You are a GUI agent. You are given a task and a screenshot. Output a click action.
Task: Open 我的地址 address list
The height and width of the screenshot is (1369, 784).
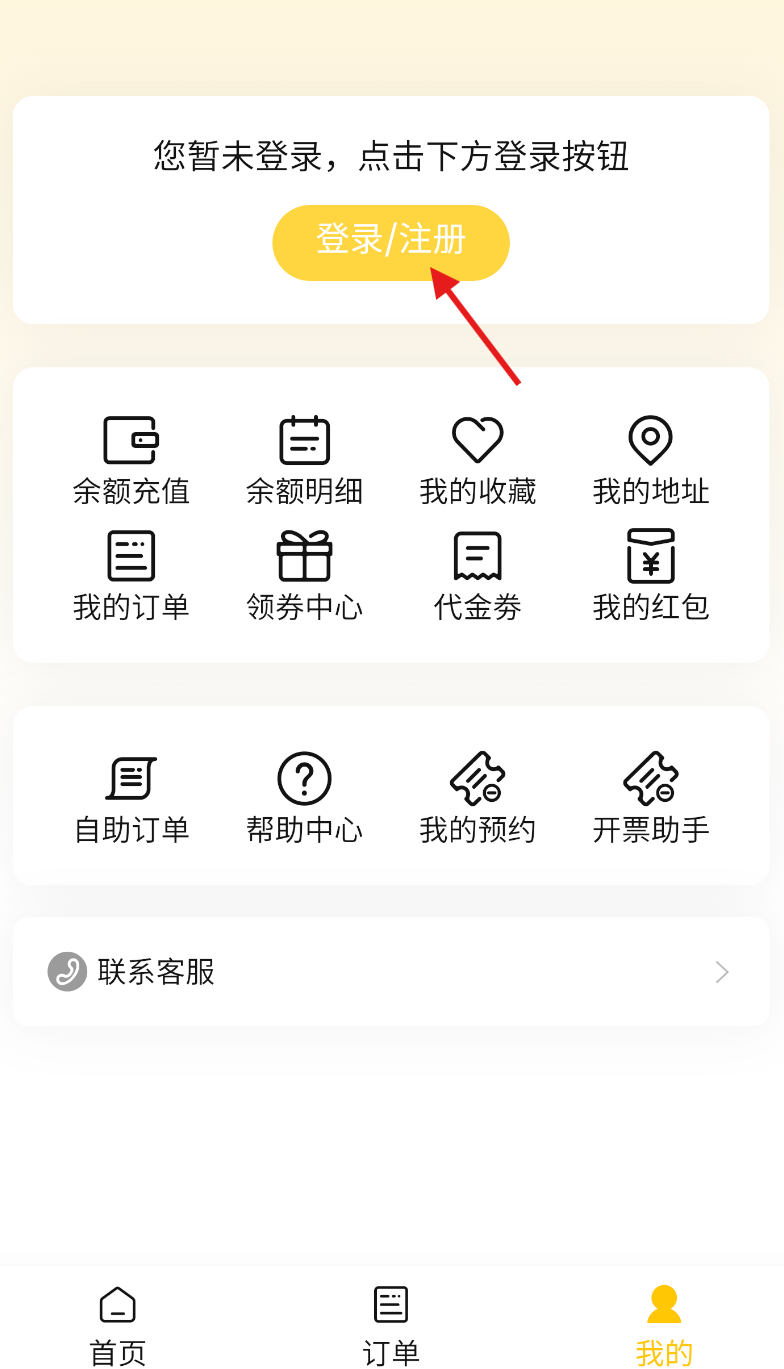651,461
